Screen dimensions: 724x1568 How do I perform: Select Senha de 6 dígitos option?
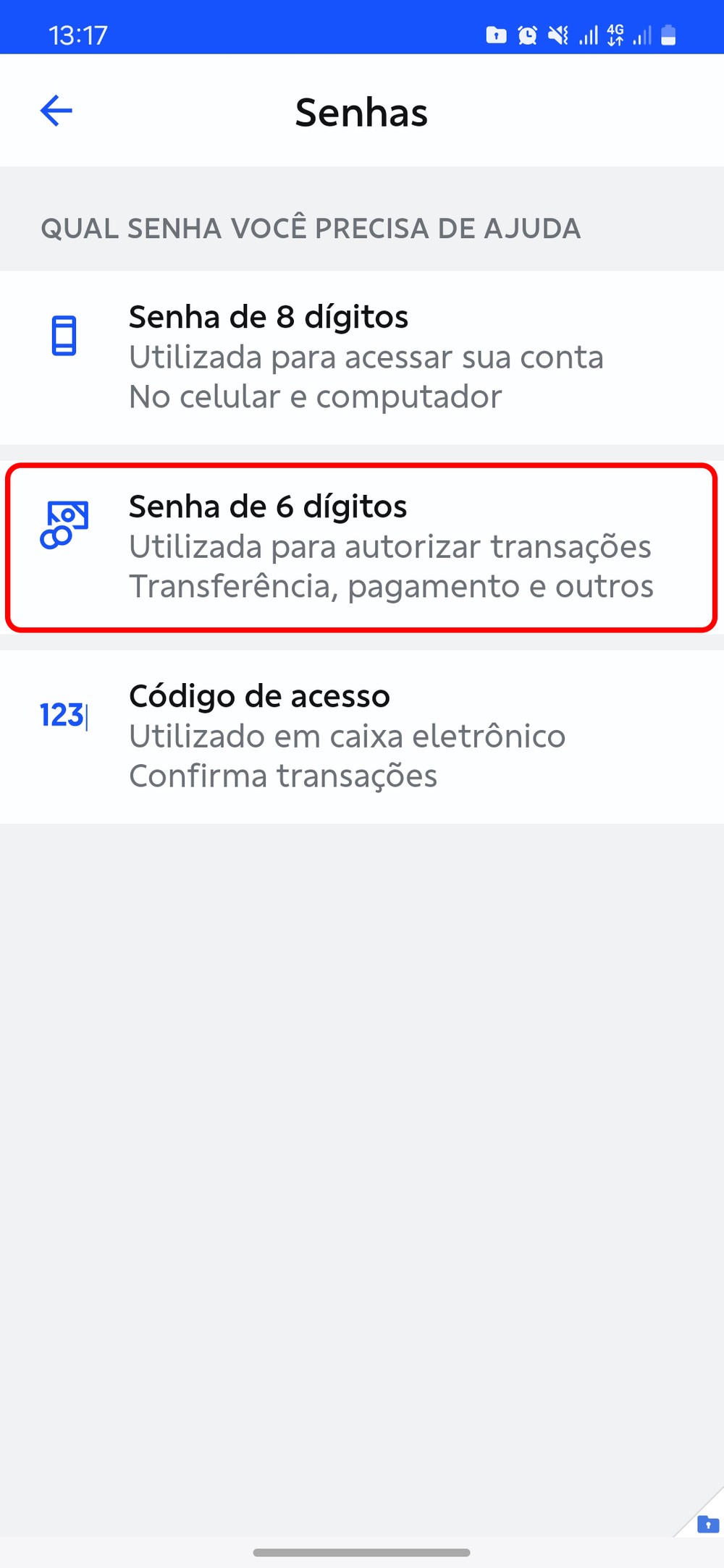click(362, 547)
